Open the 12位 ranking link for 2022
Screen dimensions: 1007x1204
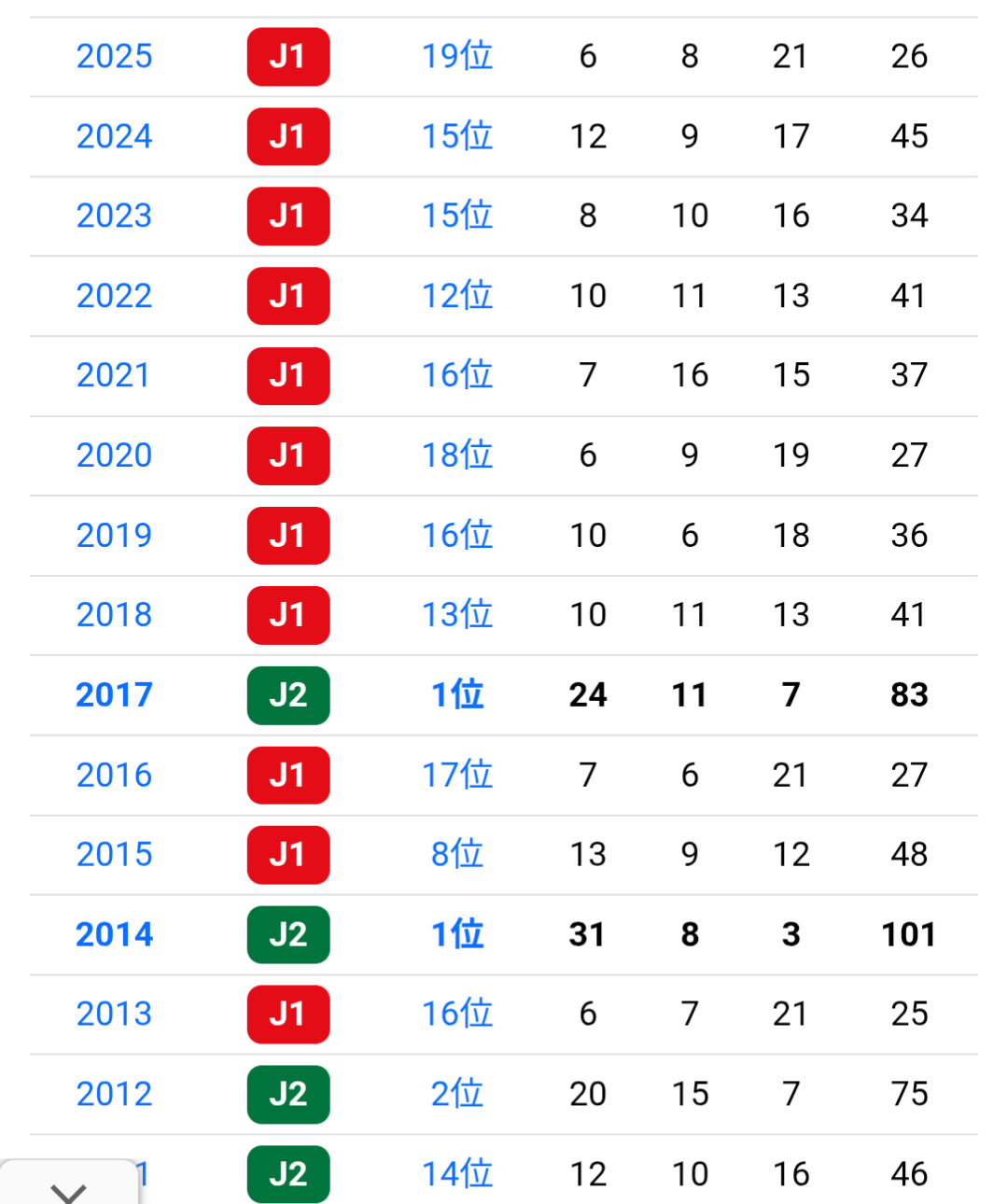[x=457, y=296]
